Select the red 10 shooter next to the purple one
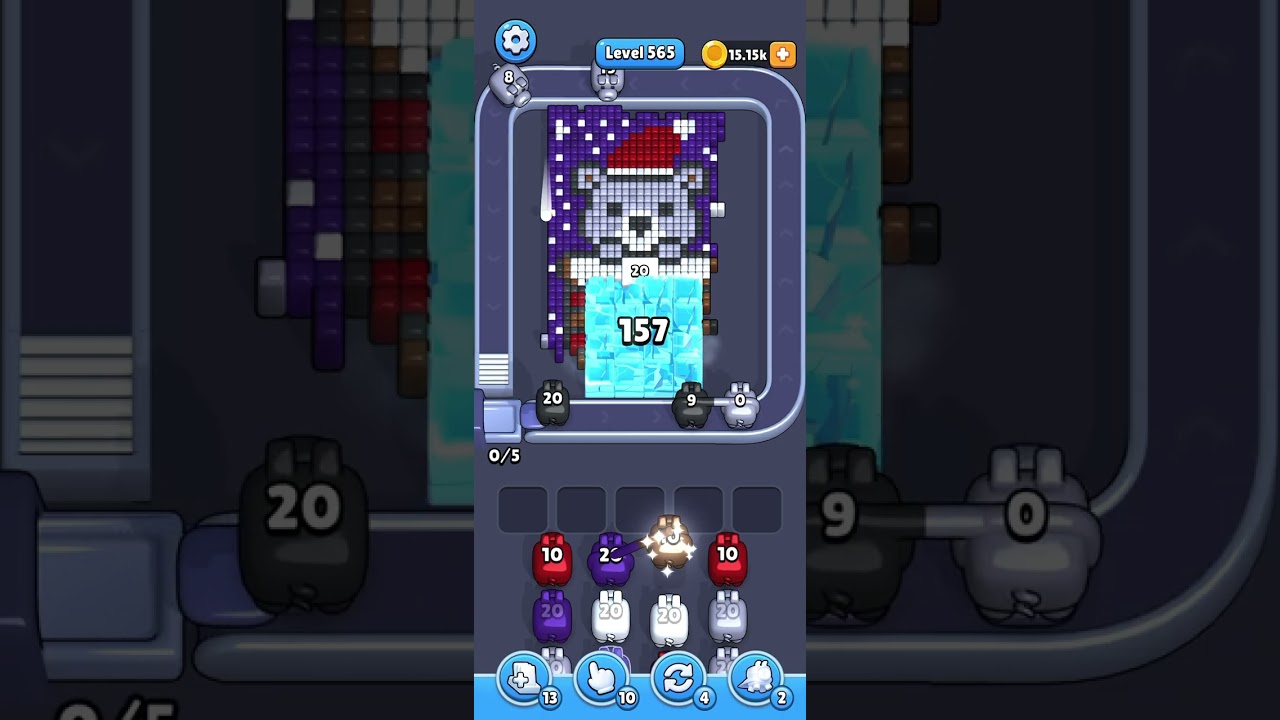Viewport: 1280px width, 720px height. [552, 560]
